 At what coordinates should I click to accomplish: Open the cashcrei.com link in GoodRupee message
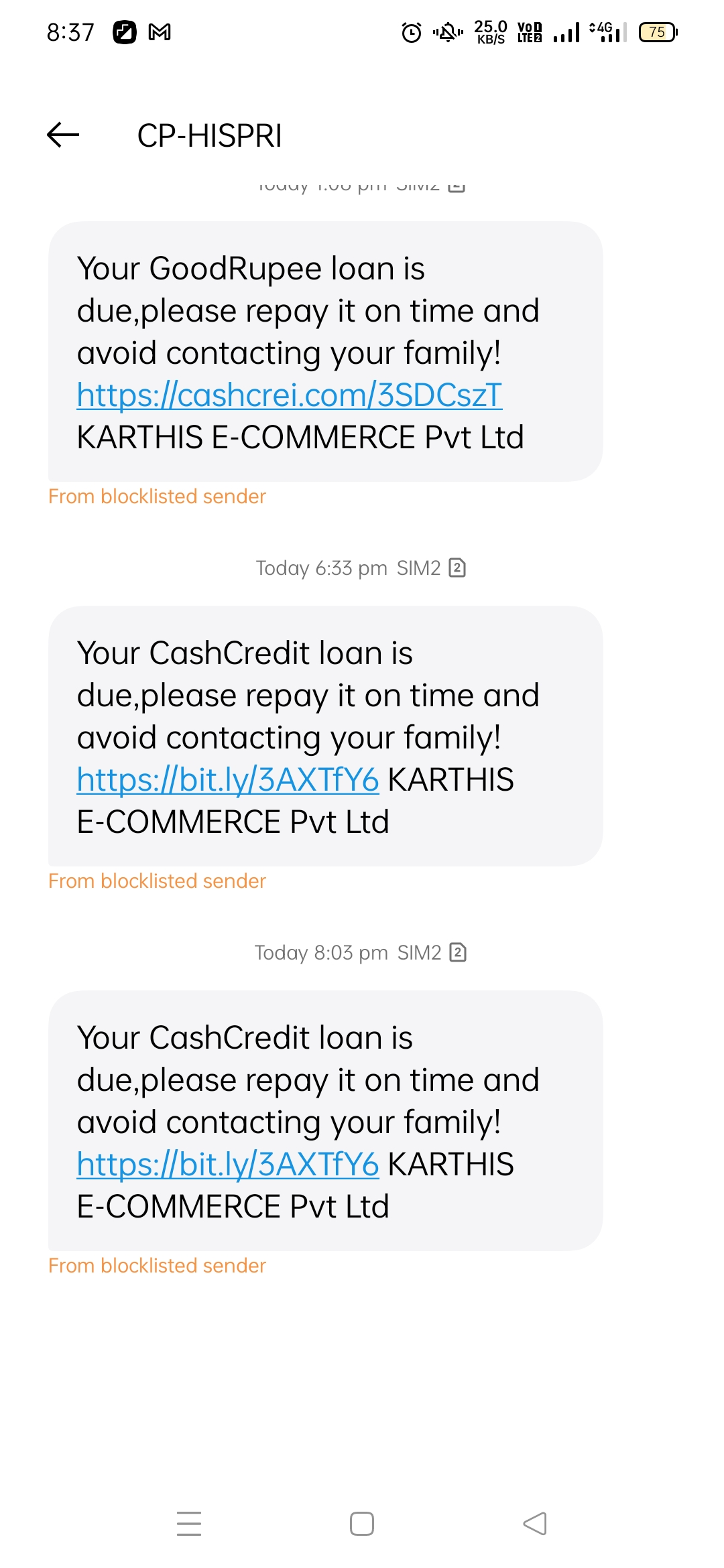289,395
